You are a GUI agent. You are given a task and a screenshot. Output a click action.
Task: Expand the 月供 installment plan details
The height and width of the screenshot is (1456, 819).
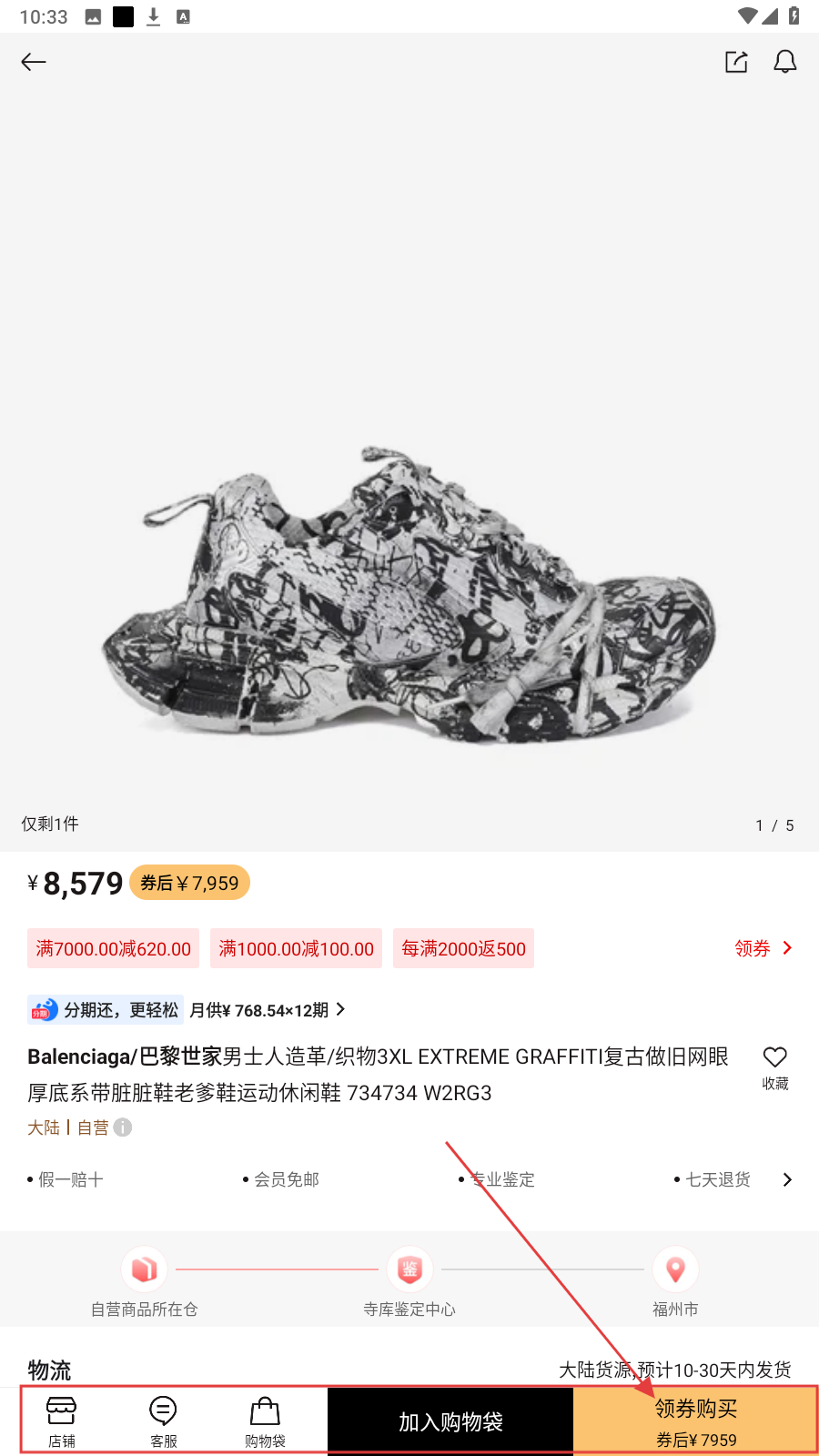[x=267, y=1010]
